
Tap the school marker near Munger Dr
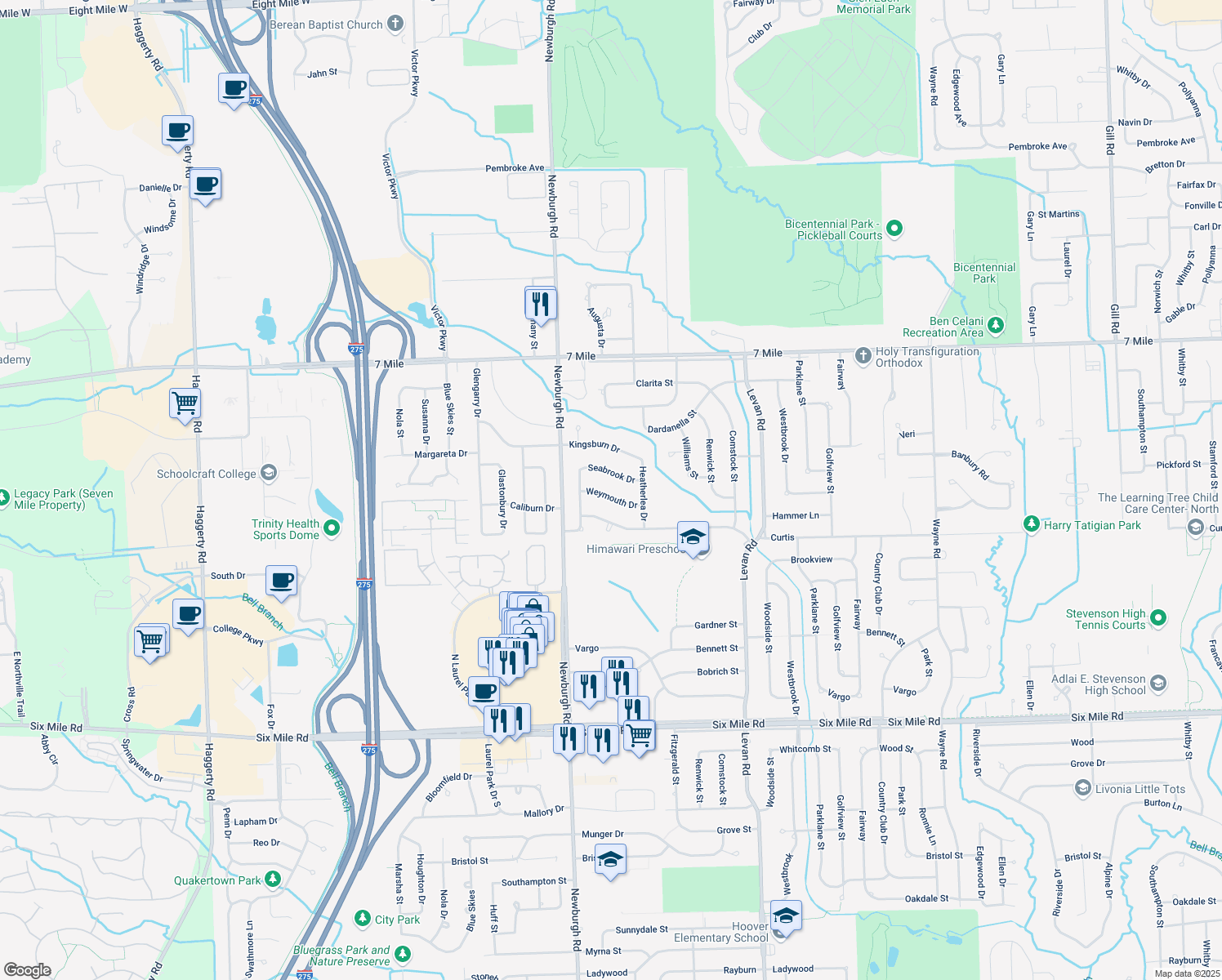(610, 860)
